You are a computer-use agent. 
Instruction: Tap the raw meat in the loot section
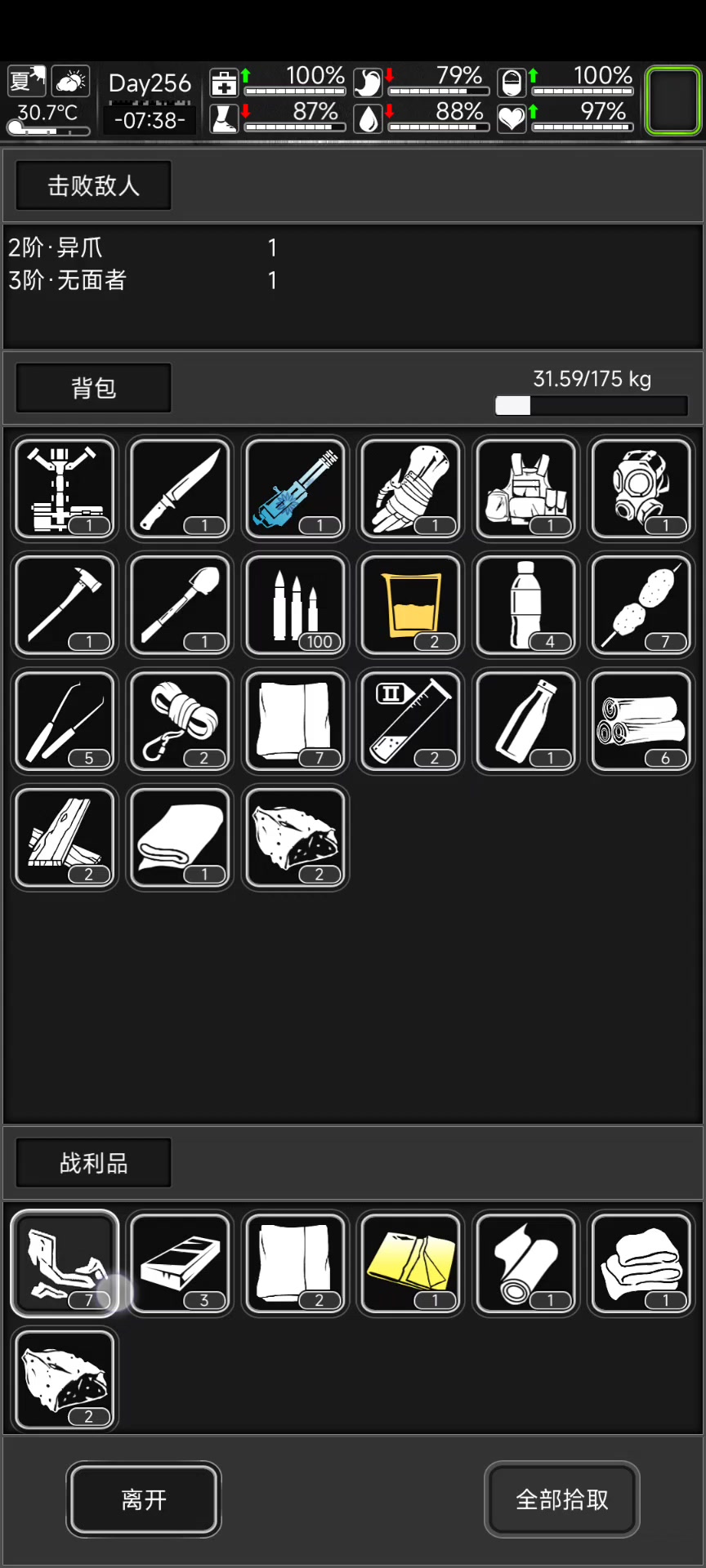[65, 1379]
